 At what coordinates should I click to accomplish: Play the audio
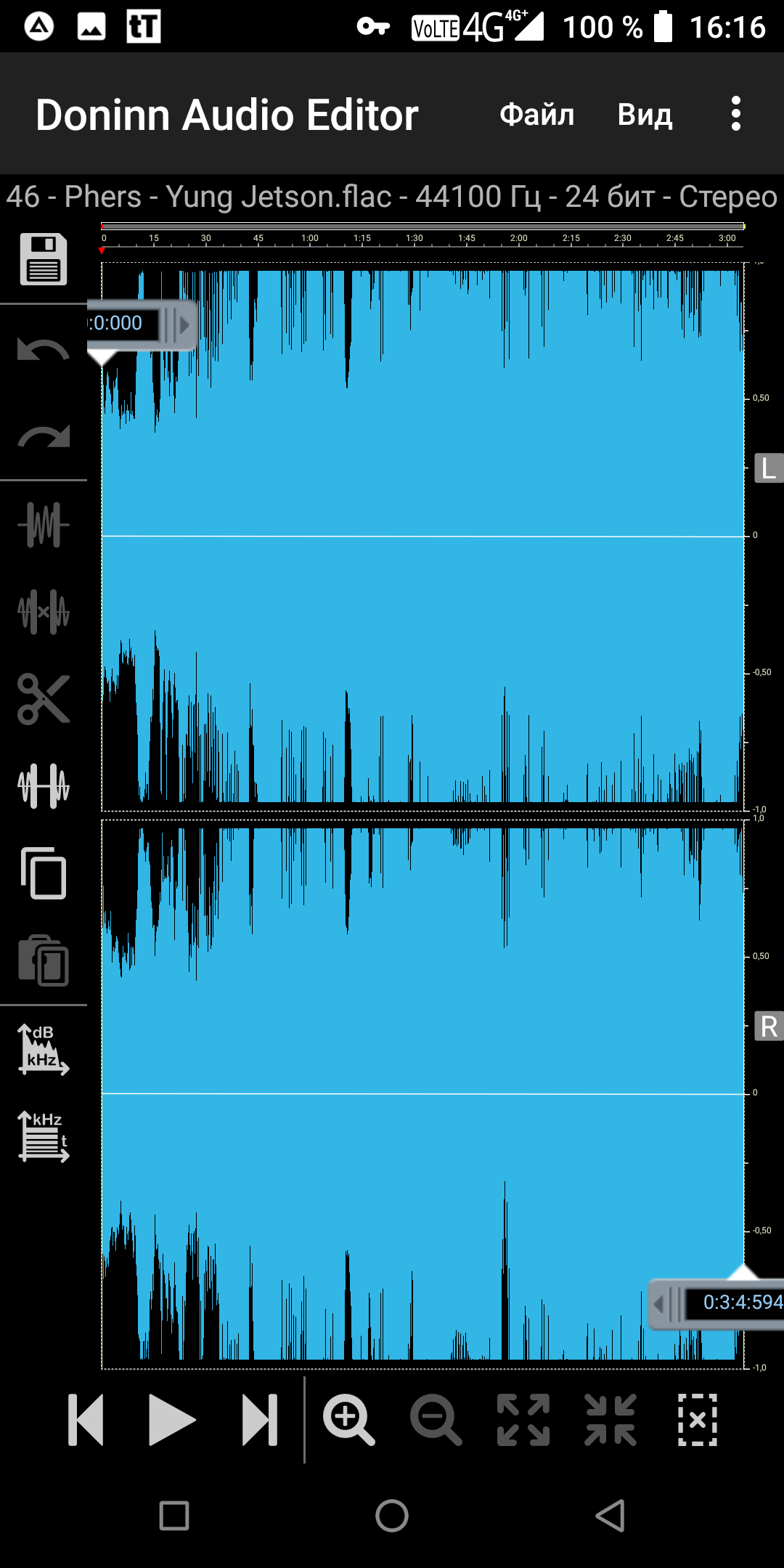point(172,1420)
